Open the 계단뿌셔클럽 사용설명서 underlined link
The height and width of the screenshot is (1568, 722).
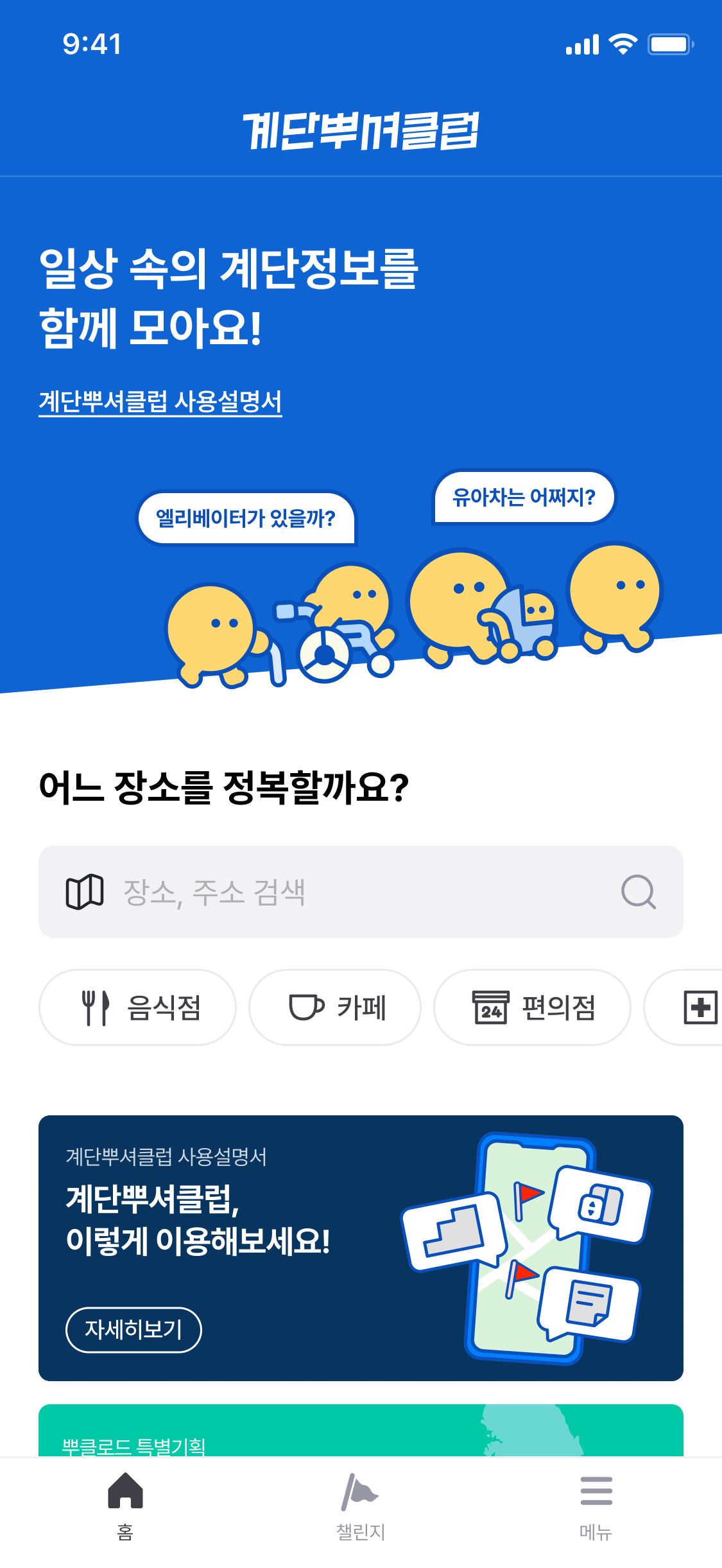[160, 402]
